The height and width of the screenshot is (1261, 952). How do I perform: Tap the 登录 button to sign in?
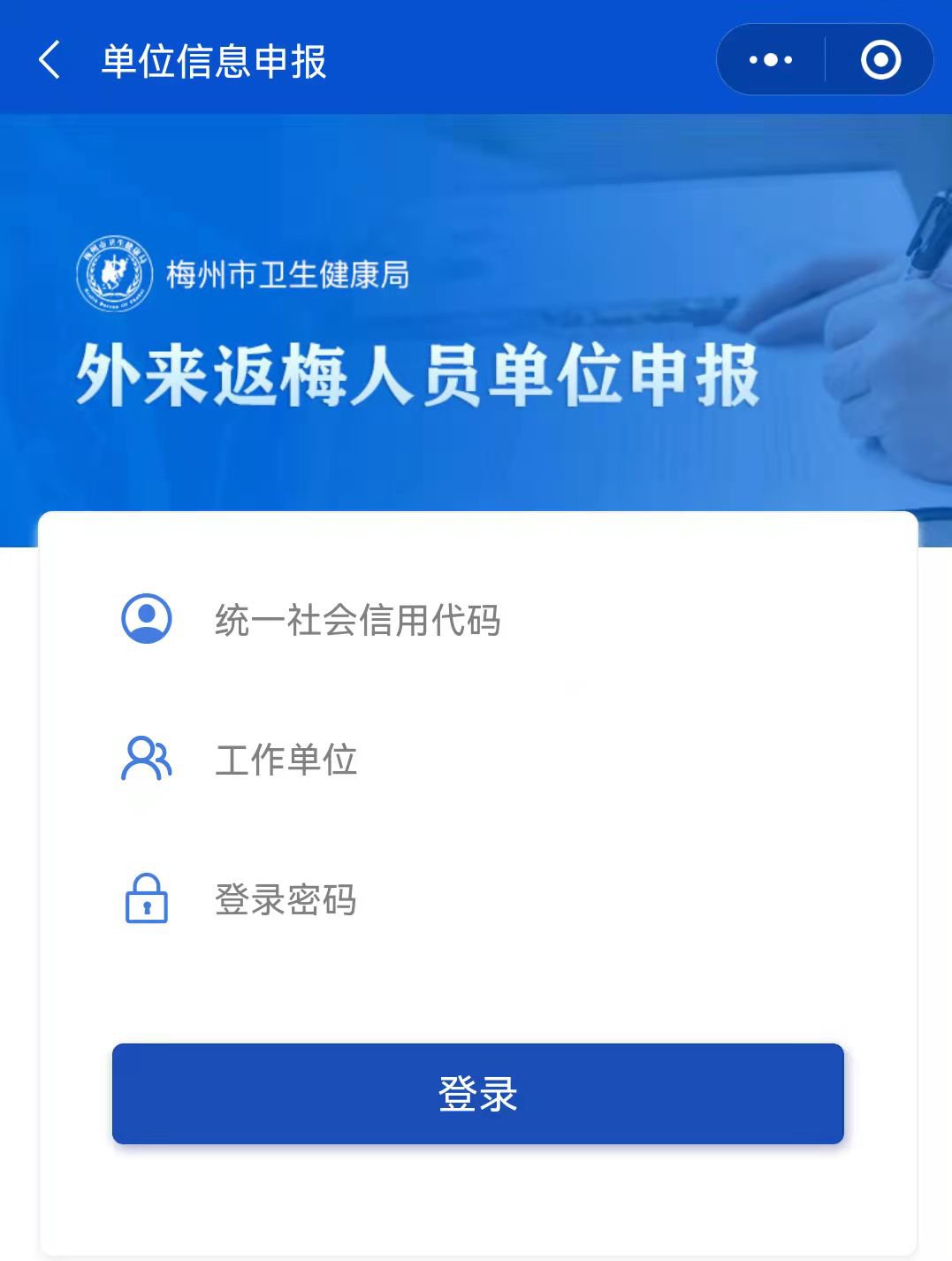click(477, 1094)
